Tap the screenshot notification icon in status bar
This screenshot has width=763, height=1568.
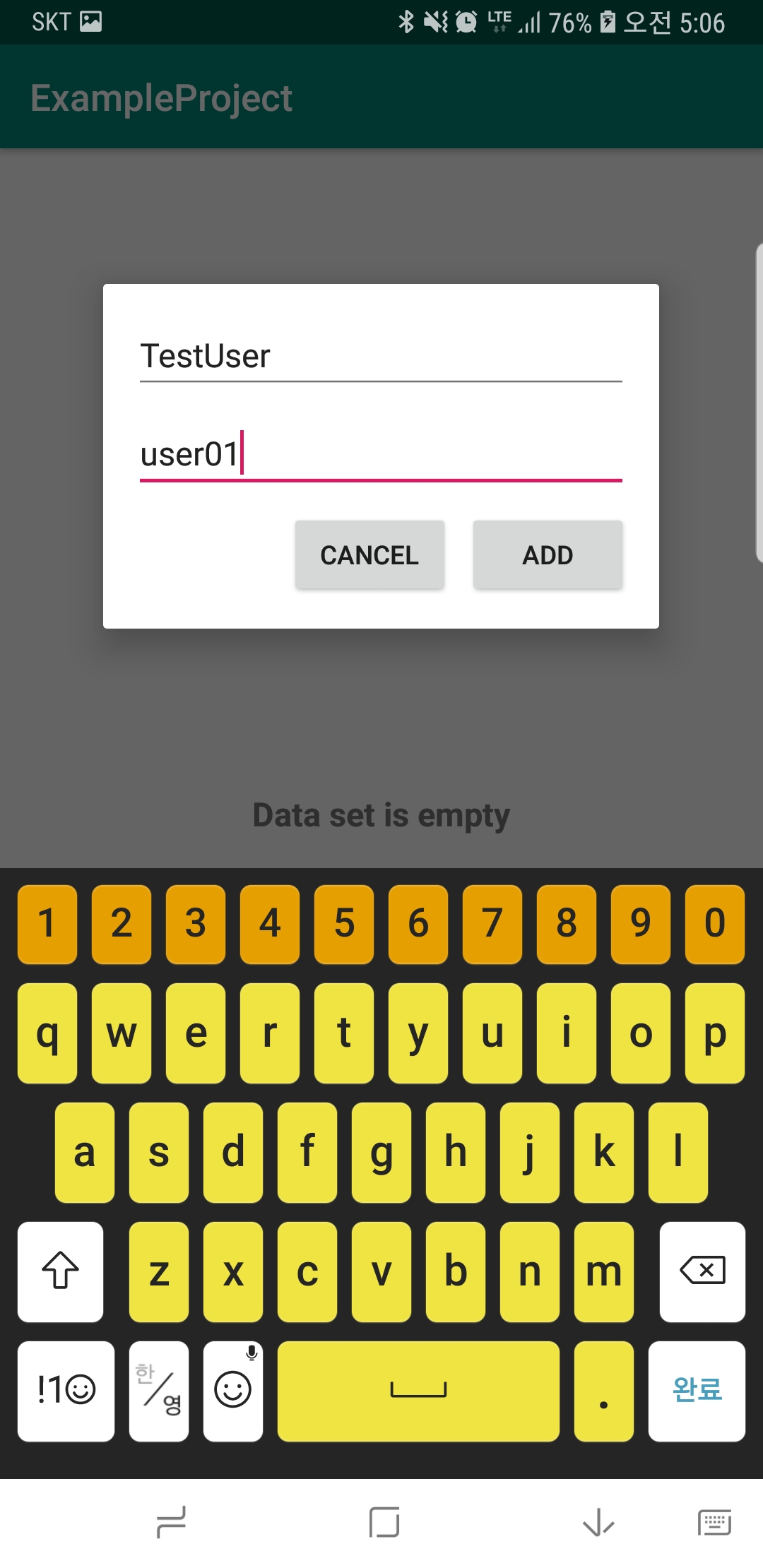[90, 22]
